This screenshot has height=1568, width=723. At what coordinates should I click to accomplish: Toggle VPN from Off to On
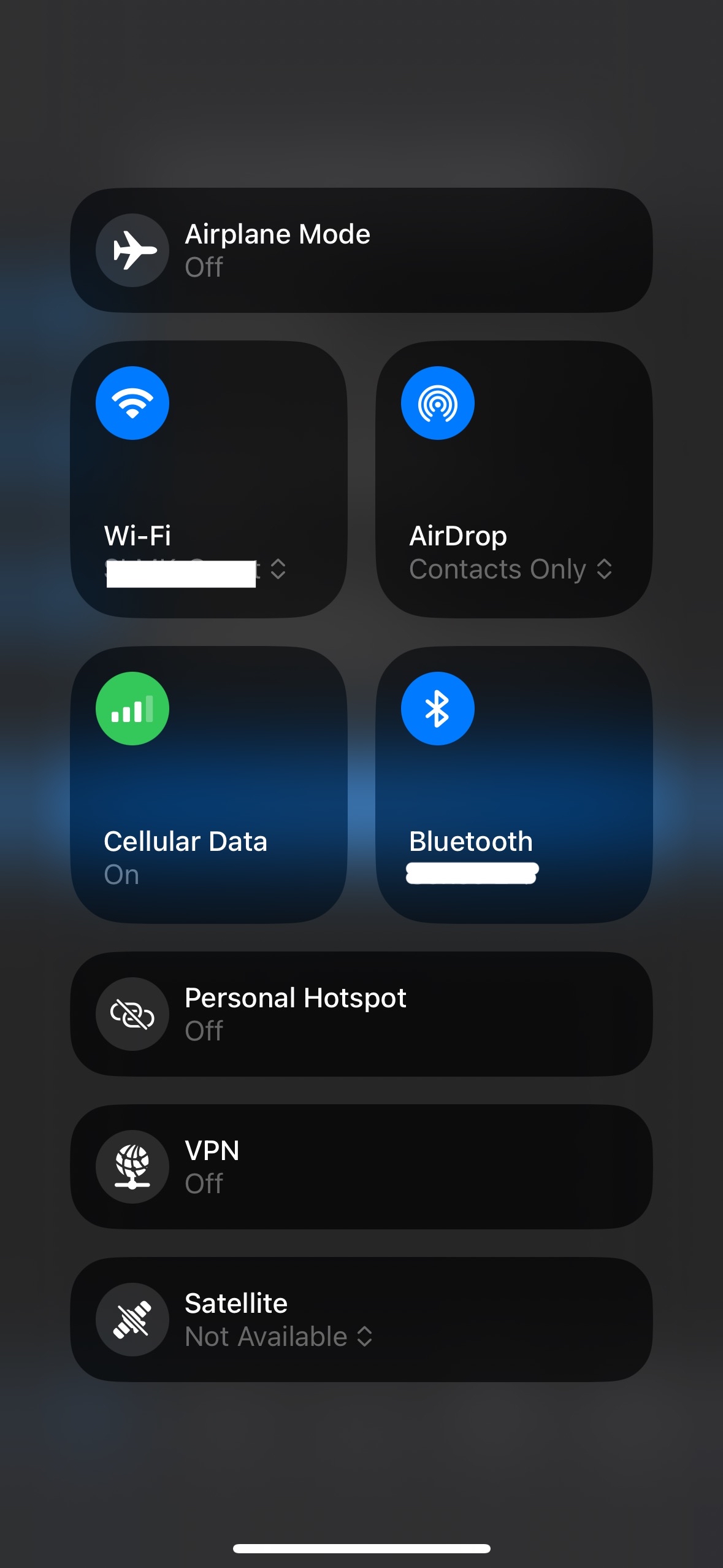pos(362,1168)
